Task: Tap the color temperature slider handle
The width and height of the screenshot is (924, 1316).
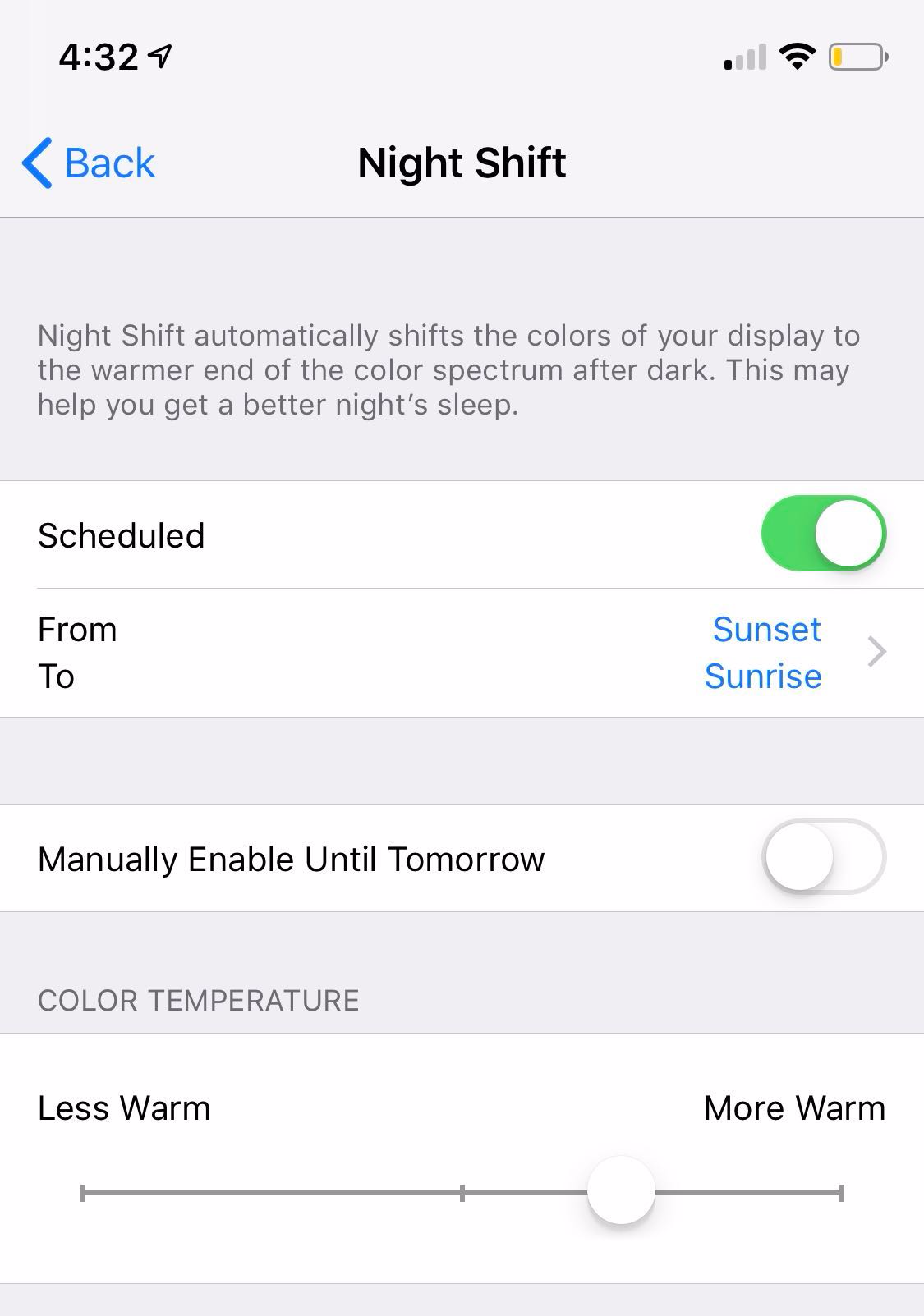Action: (x=621, y=1190)
